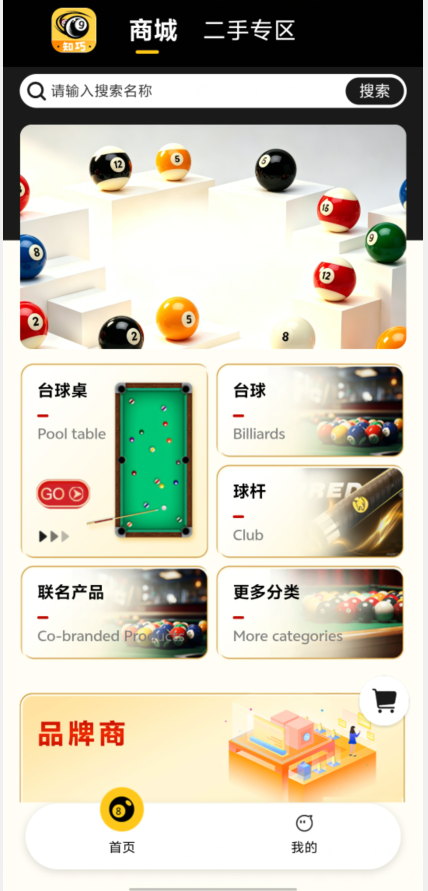The width and height of the screenshot is (428, 891).
Task: Tap the 搜索 button
Action: pos(375,91)
